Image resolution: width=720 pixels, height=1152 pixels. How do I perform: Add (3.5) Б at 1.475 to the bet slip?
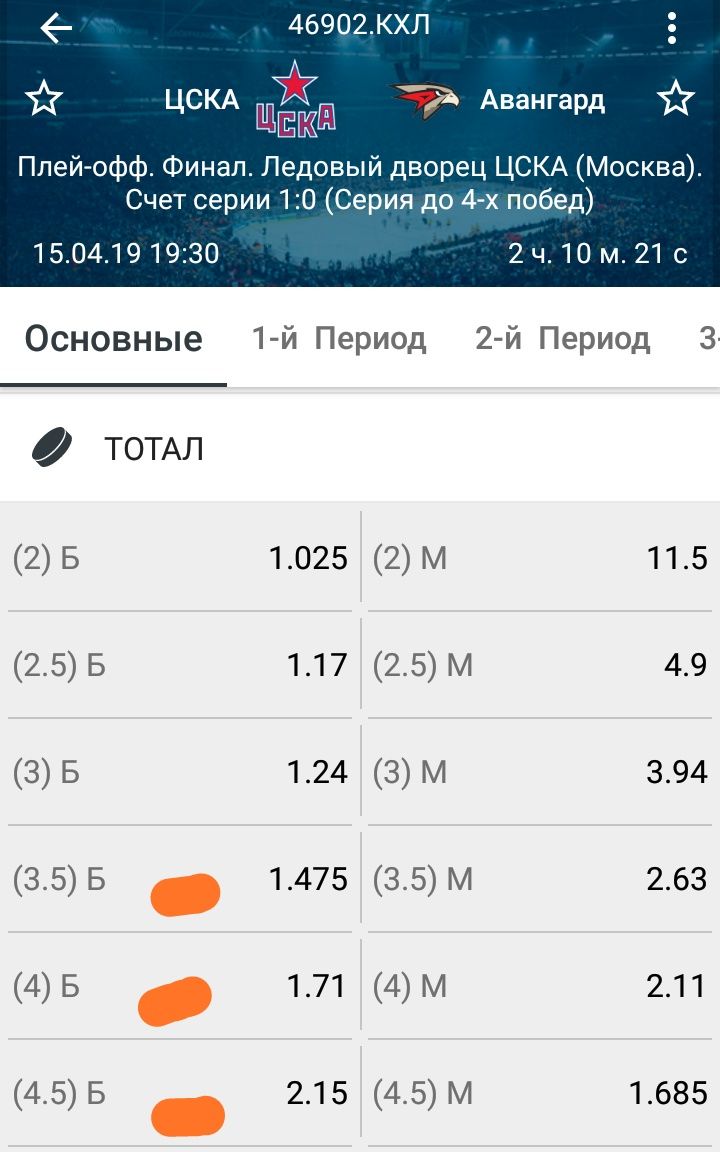tap(180, 879)
